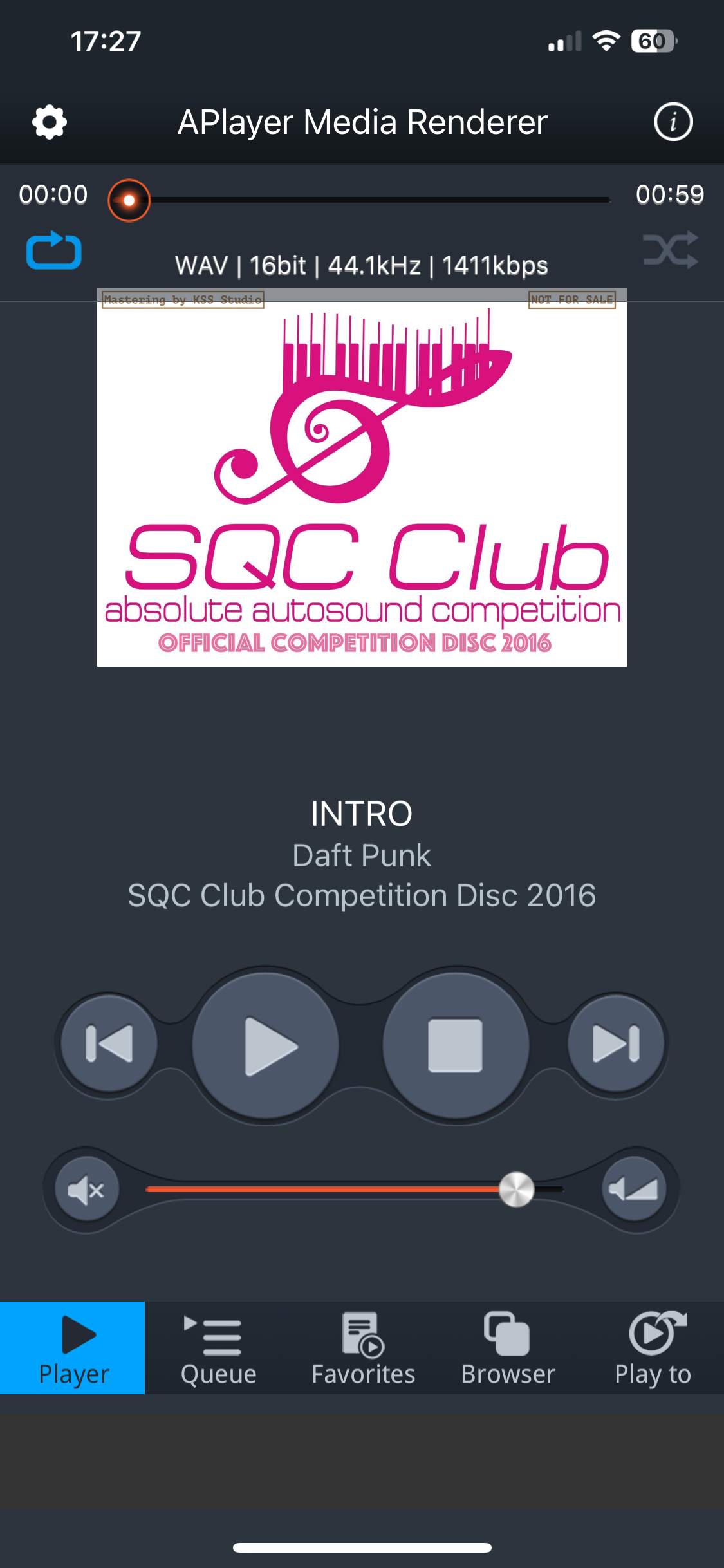Tap the volume ramp icon
This screenshot has width=724, height=1568.
point(634,1190)
